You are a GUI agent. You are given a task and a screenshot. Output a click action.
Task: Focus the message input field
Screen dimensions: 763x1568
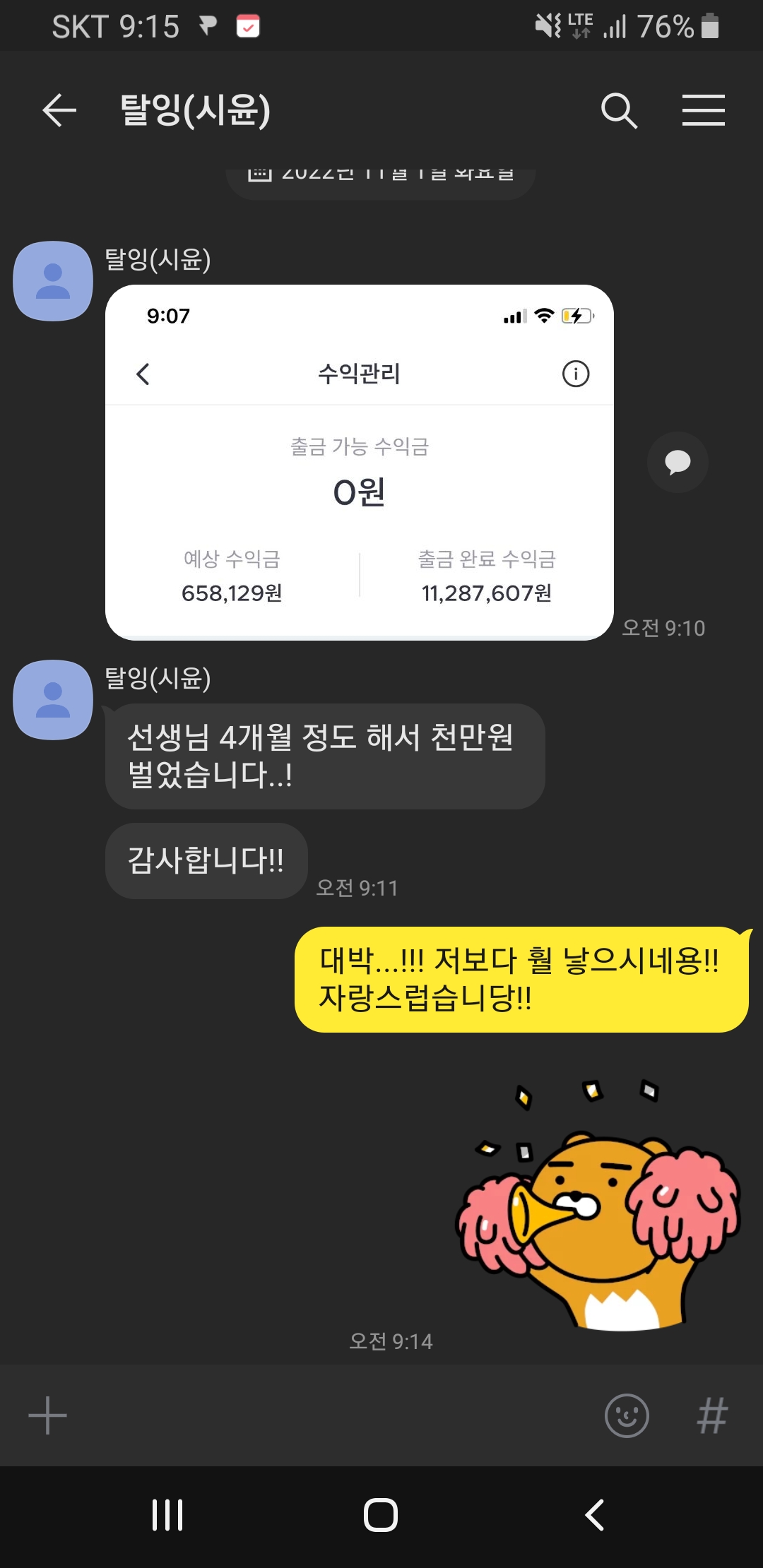[x=332, y=1415]
